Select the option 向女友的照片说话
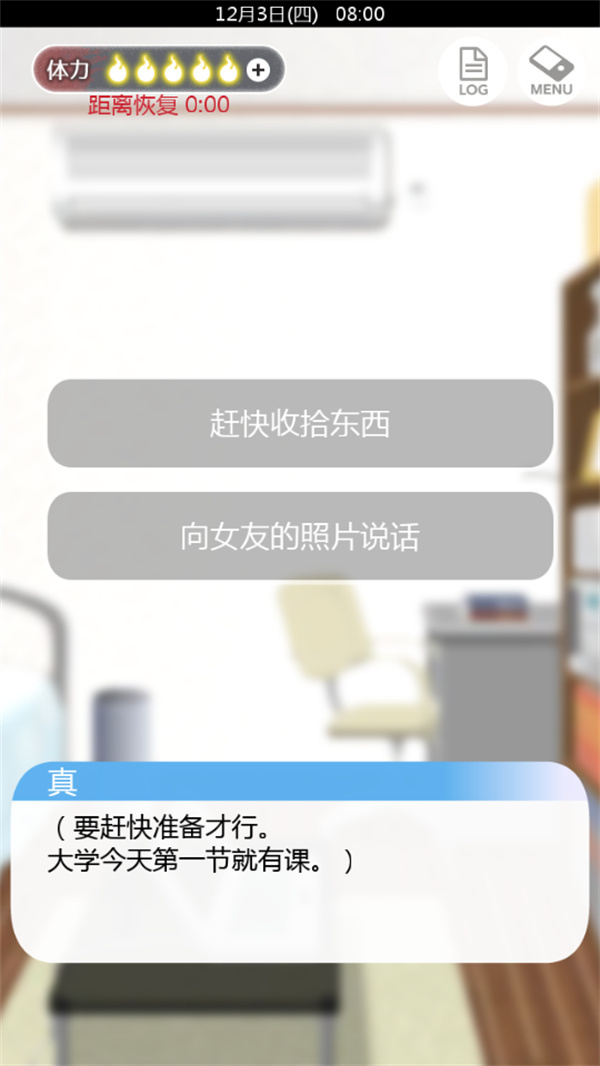Screen dimensions: 600x1066 pos(300,536)
